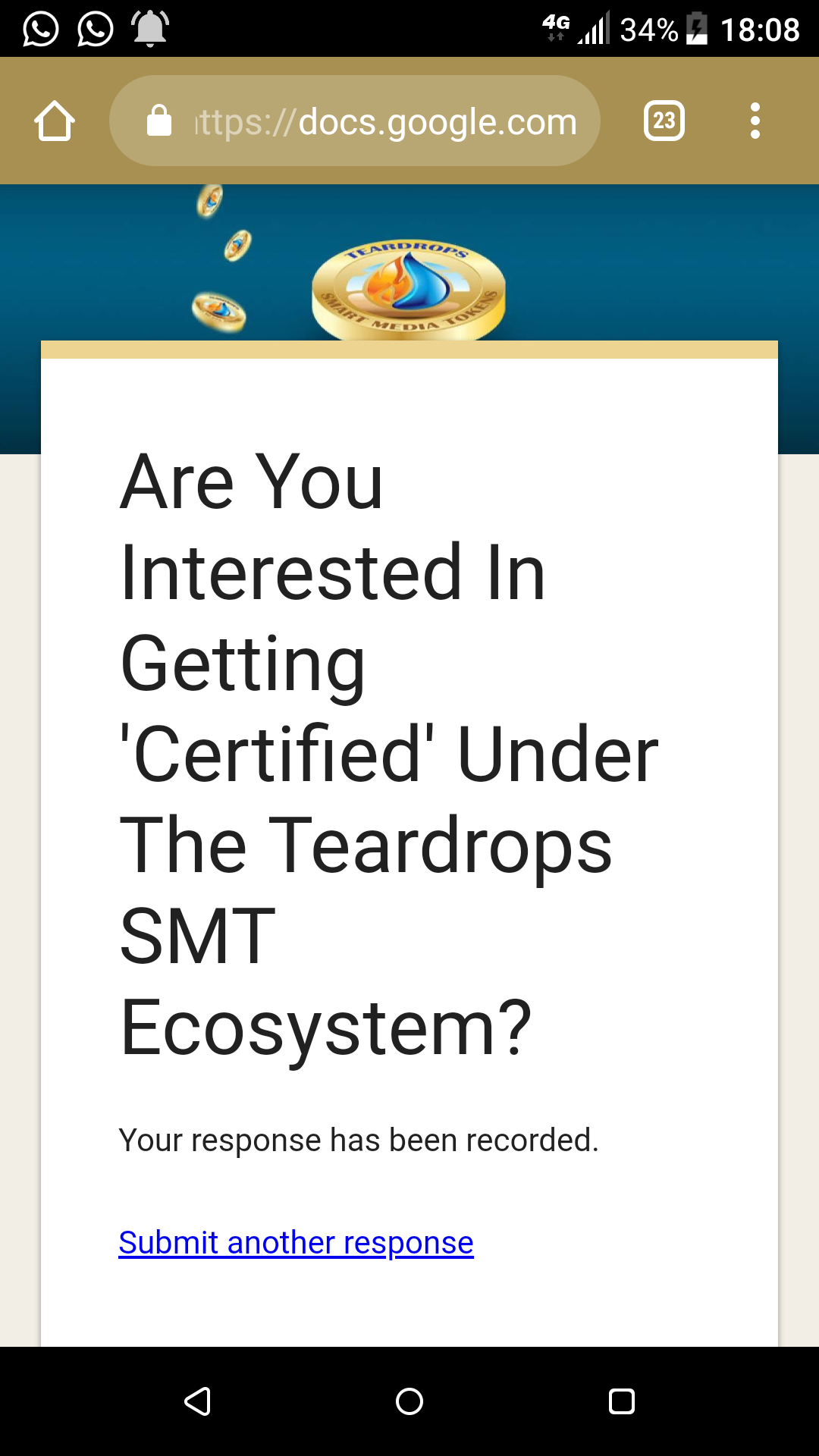This screenshot has height=1456, width=819.
Task: Select the Teardrops coin logo banner
Action: click(x=409, y=288)
